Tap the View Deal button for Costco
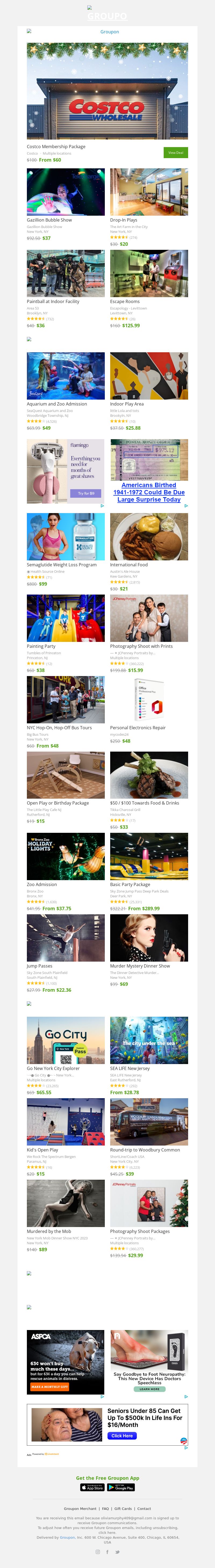This screenshot has width=215, height=1568. tap(175, 153)
